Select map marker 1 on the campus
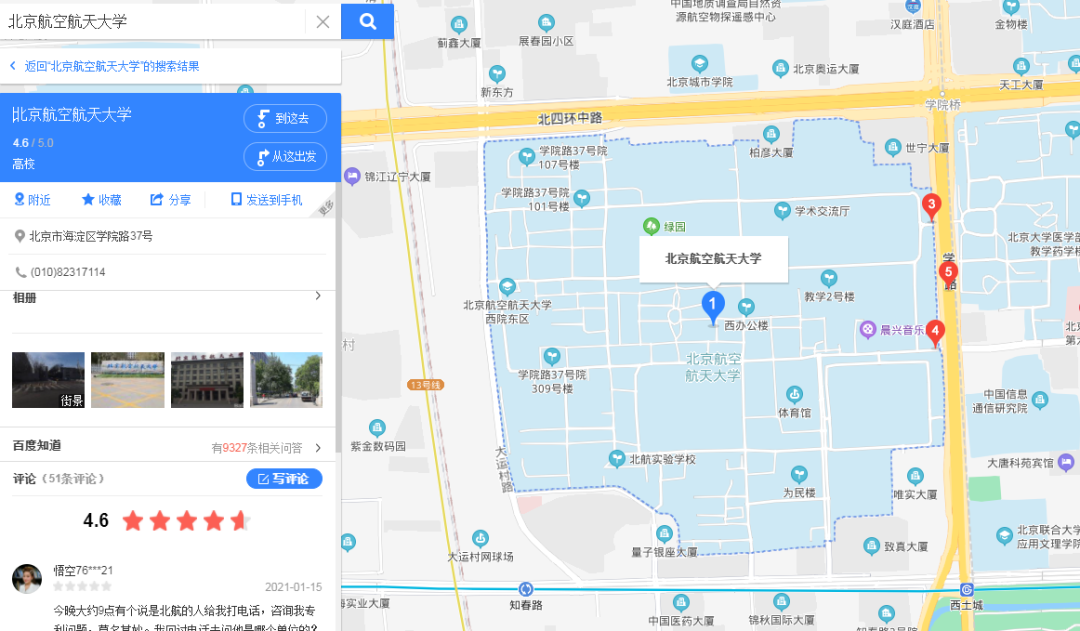Screen dimensions: 1080x631 tap(712, 305)
